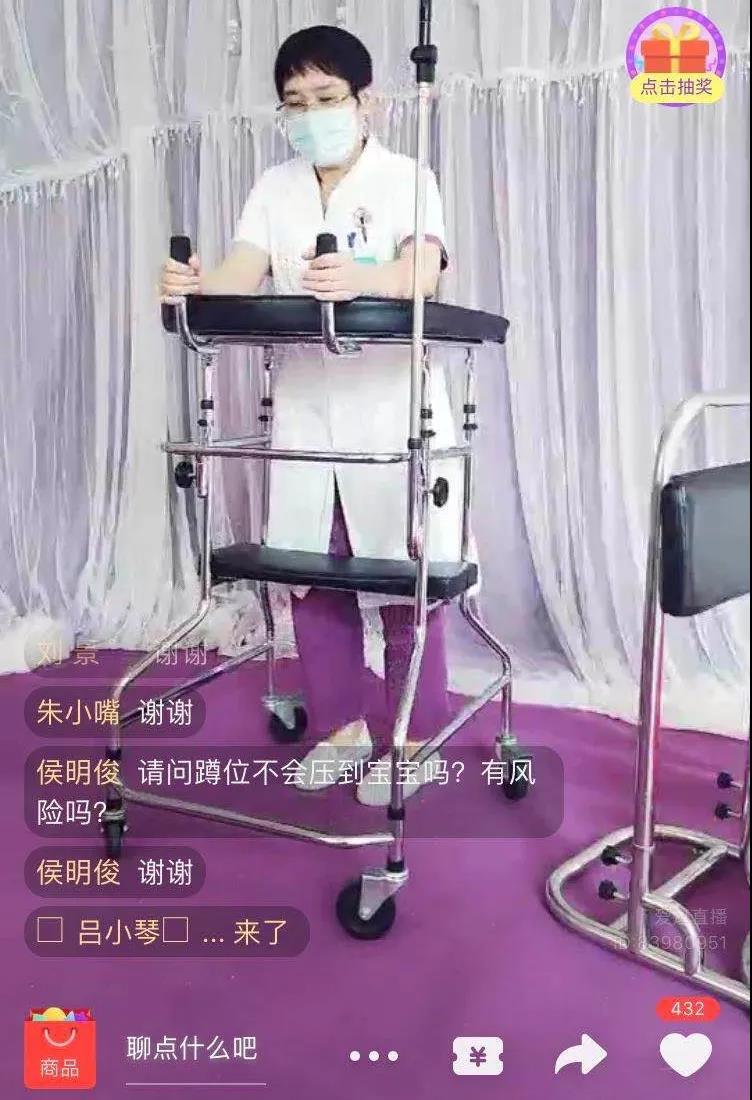This screenshot has height=1100, width=752.
Task: Open the three-dot more options menu
Action: tap(374, 1056)
